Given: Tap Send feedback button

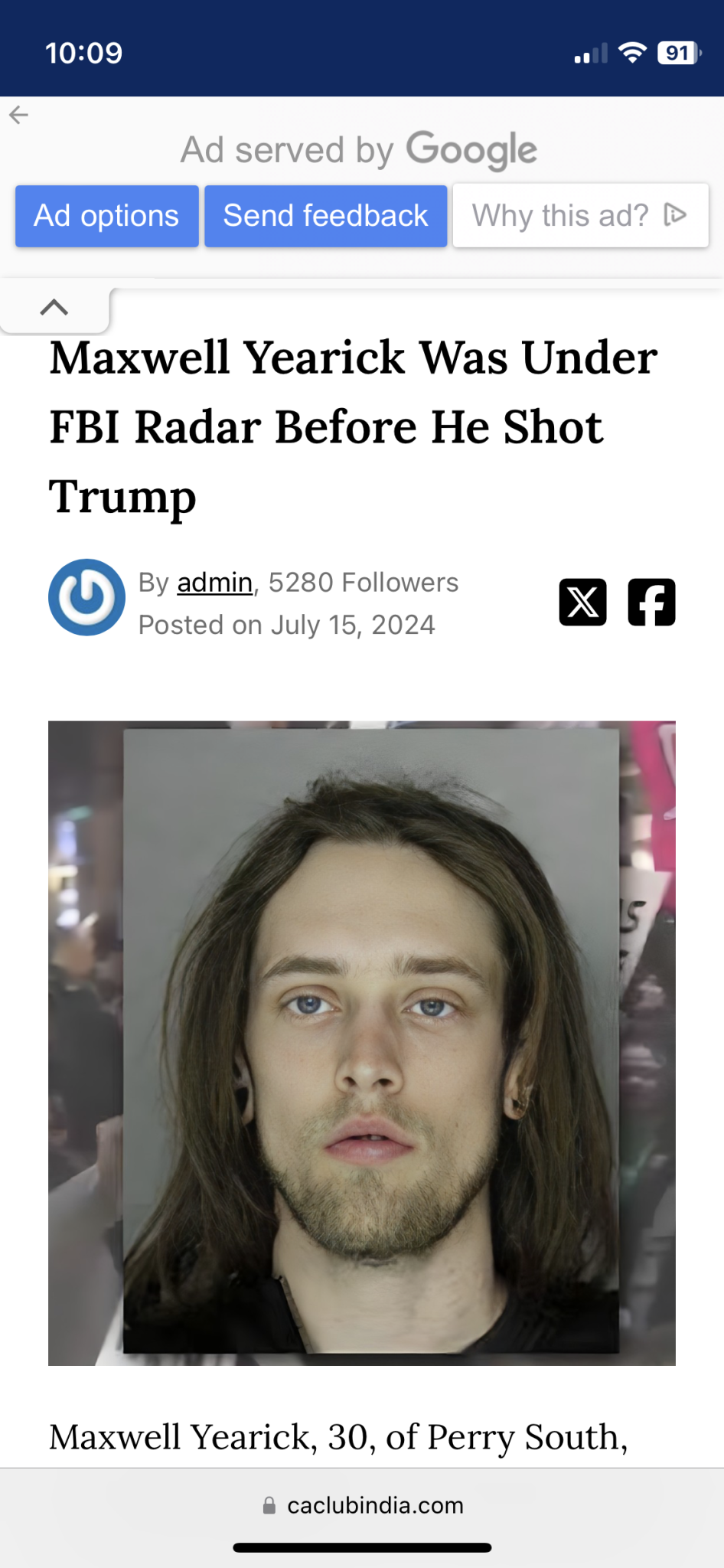Looking at the screenshot, I should 325,216.
